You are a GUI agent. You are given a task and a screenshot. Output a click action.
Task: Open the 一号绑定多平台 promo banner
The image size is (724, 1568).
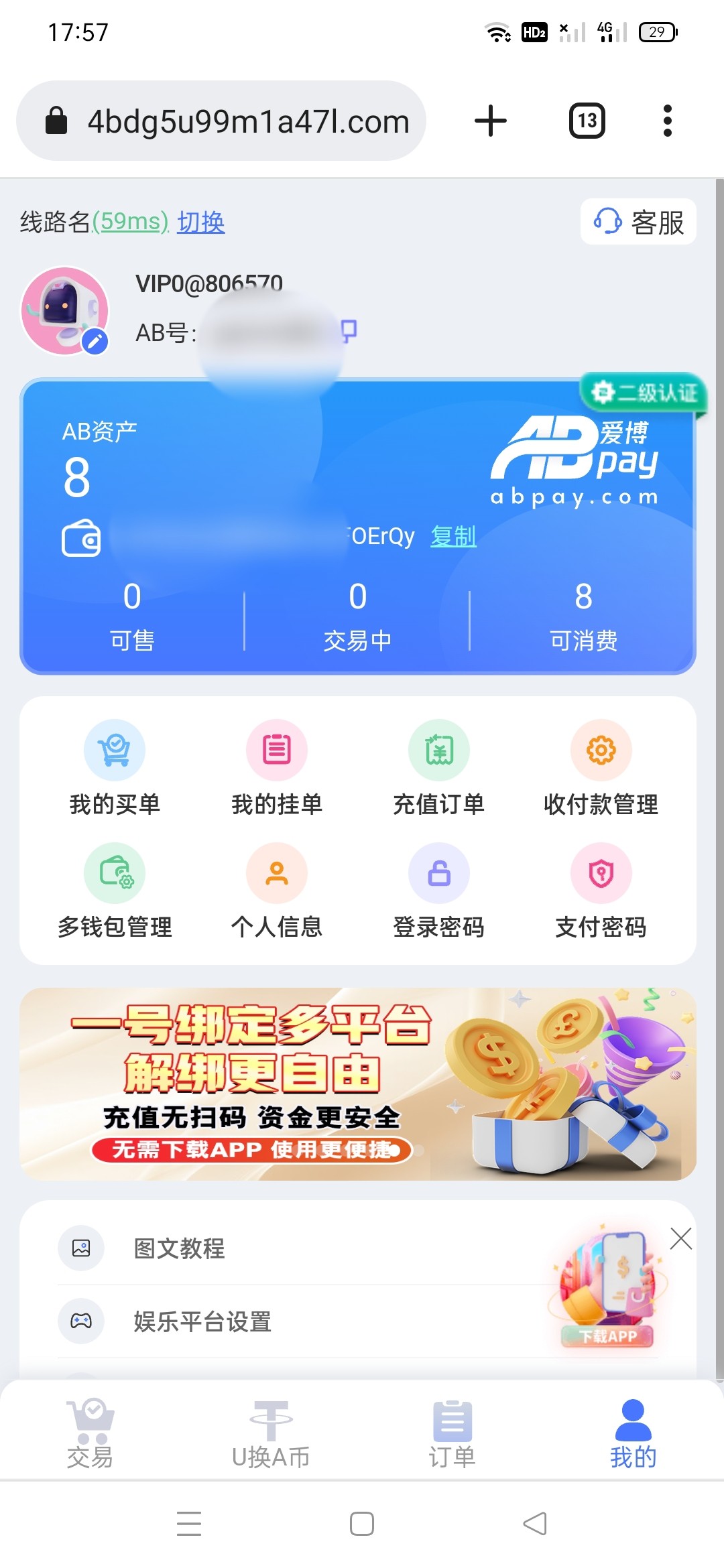[x=358, y=1084]
